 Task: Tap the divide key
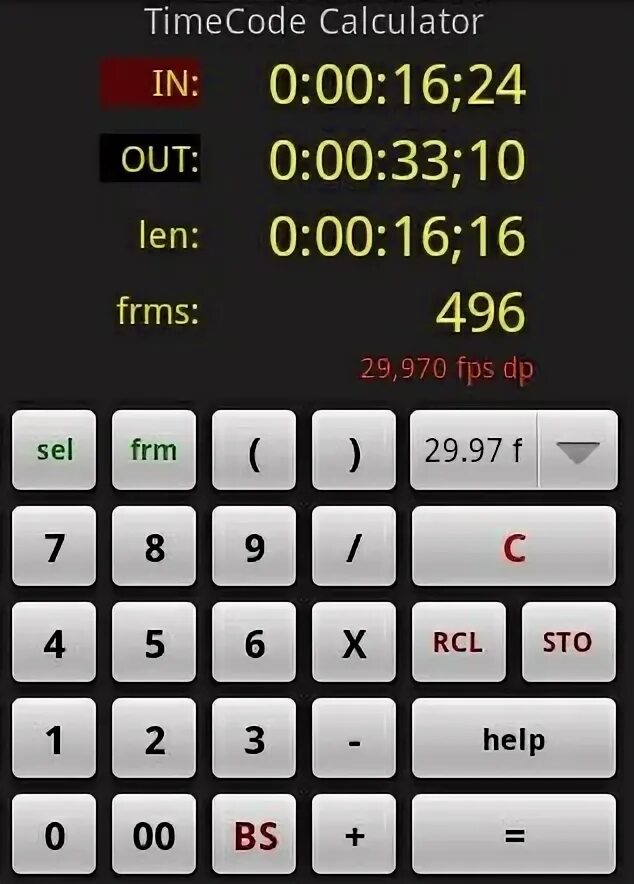click(x=354, y=547)
